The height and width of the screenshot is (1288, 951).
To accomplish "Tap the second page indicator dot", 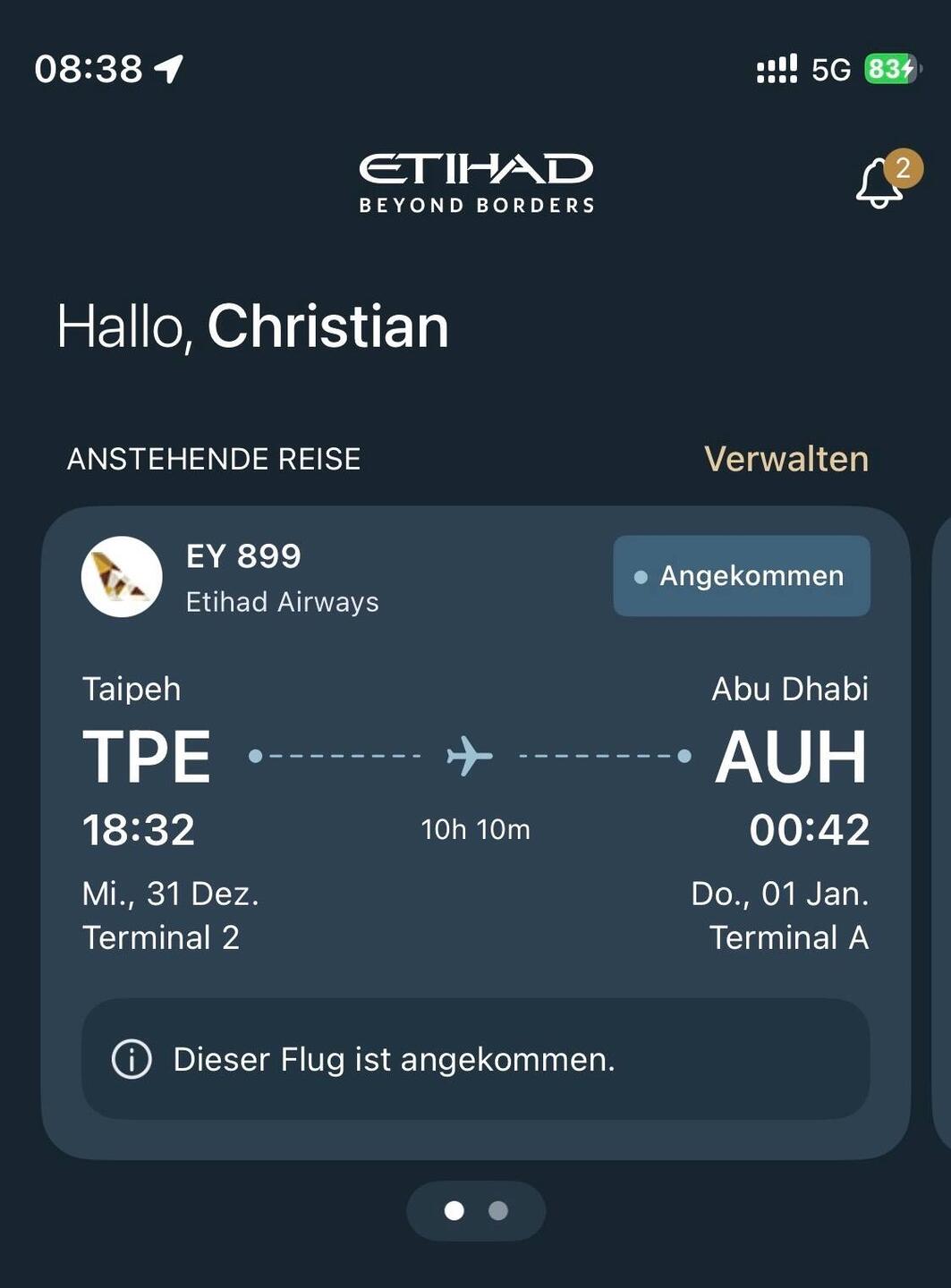I will 498,1210.
